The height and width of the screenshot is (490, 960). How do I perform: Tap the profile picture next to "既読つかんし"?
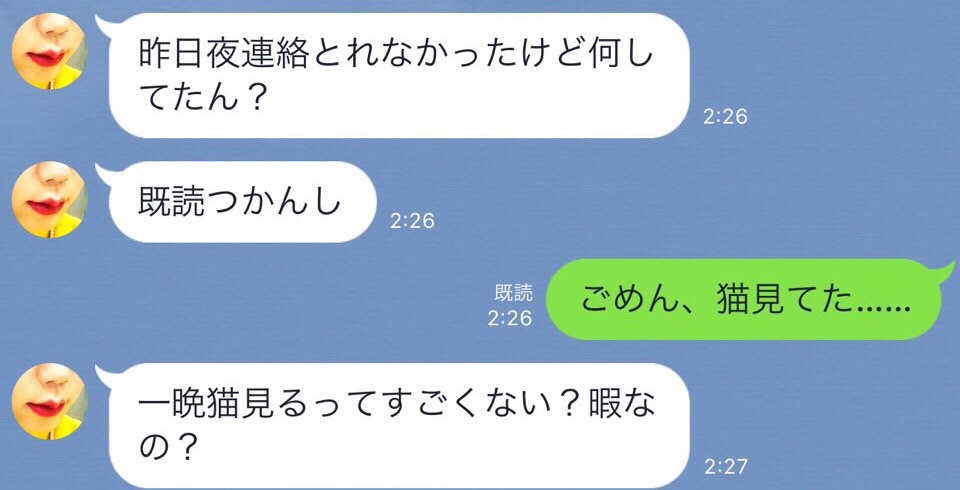(49, 199)
